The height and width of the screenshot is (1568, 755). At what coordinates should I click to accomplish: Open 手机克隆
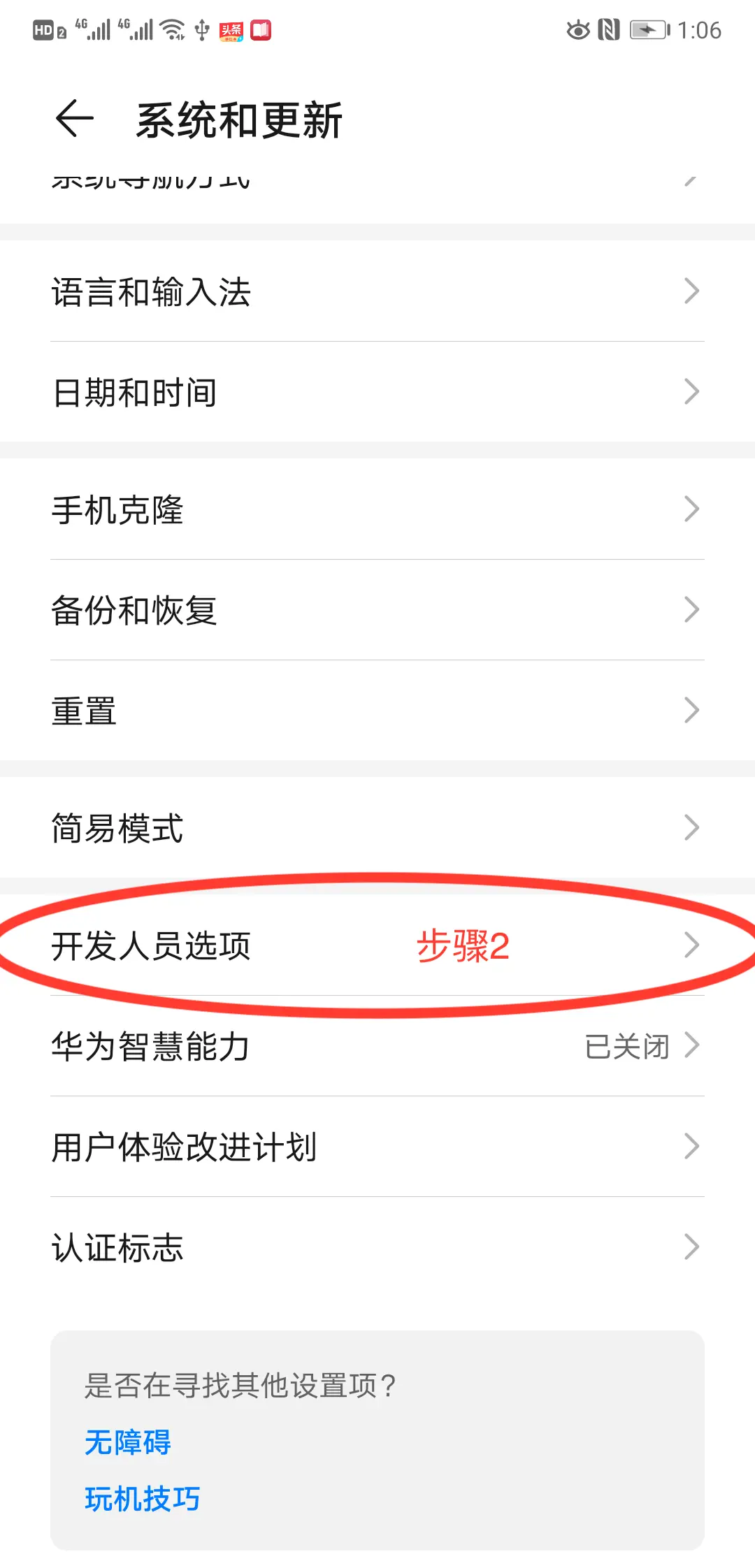coord(377,509)
